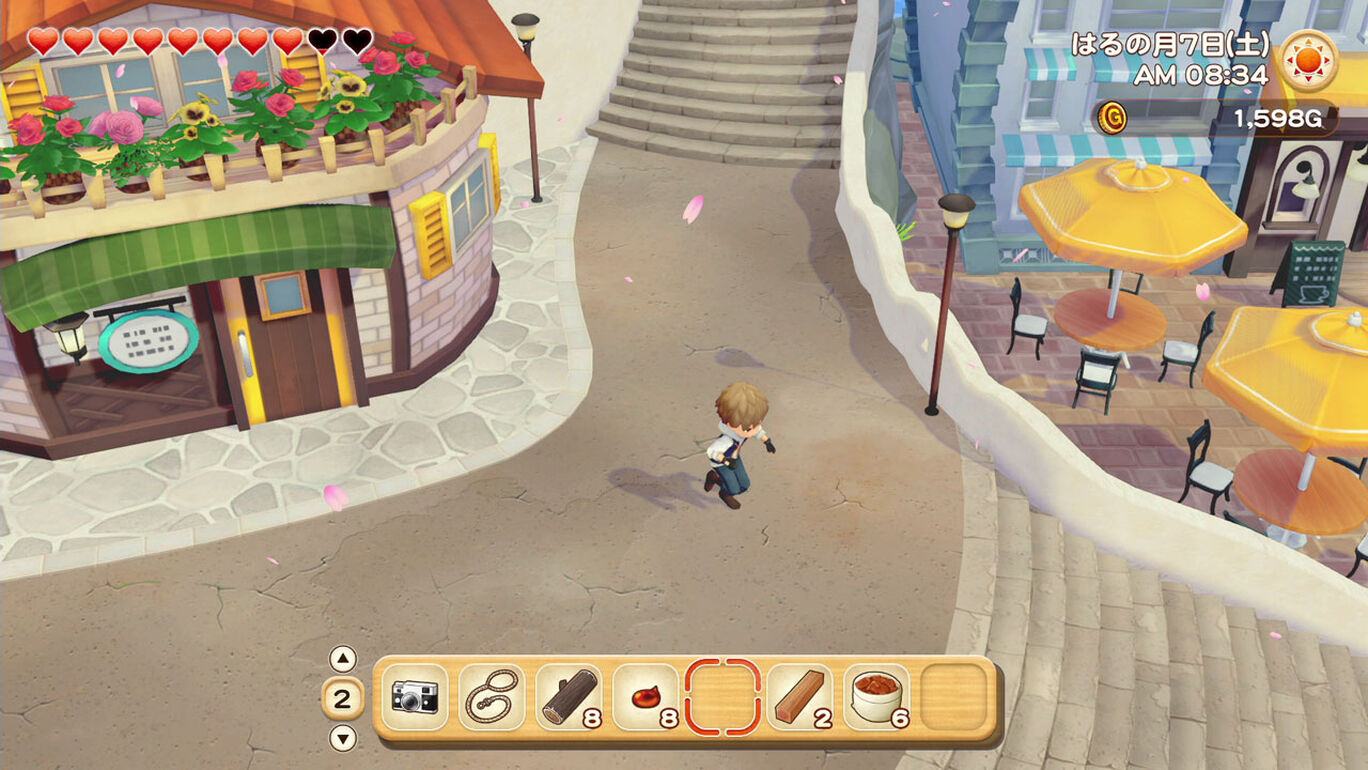
Task: Select the lumber plank stack of 2
Action: point(799,697)
